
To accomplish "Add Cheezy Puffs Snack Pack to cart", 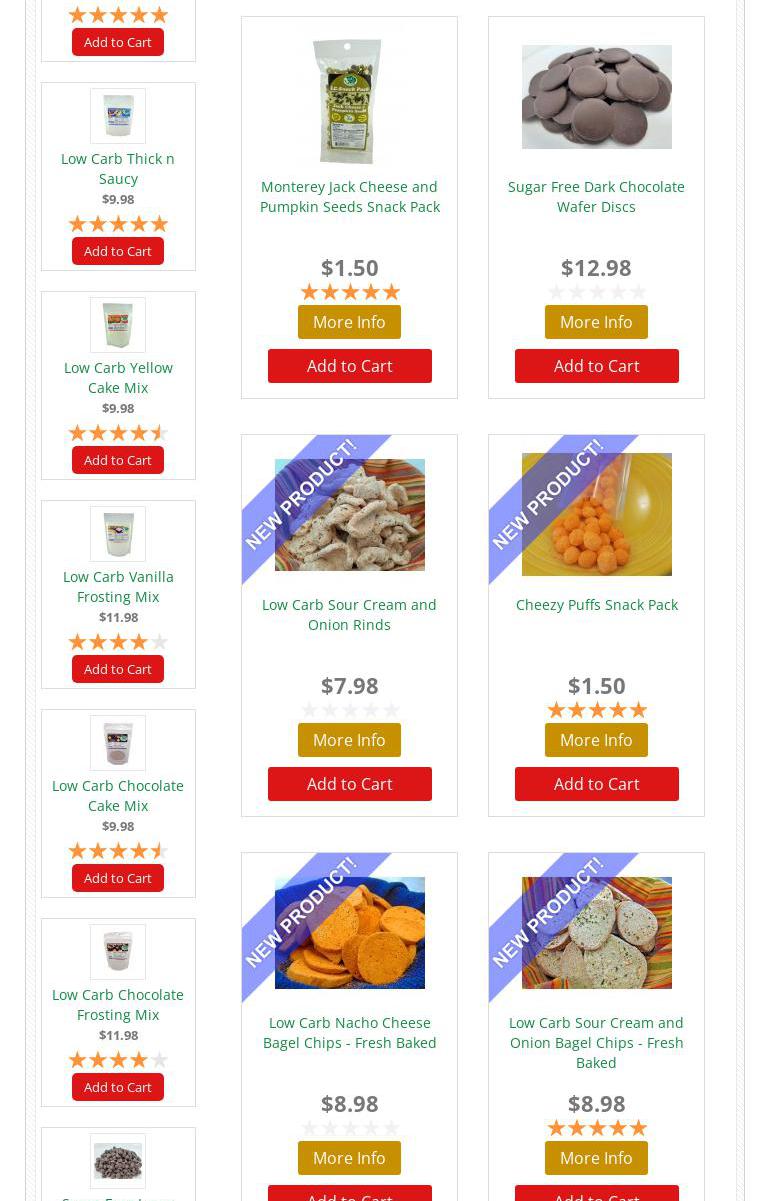I will click(x=596, y=784).
